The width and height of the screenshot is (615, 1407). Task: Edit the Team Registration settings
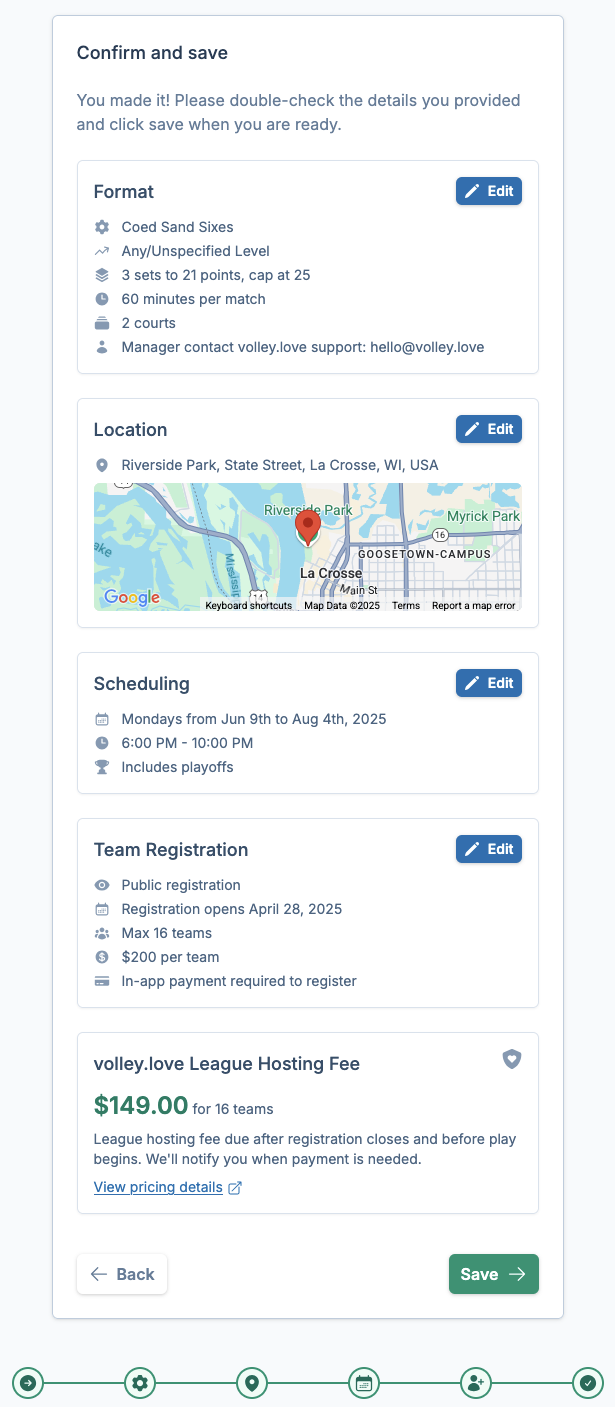click(x=488, y=849)
